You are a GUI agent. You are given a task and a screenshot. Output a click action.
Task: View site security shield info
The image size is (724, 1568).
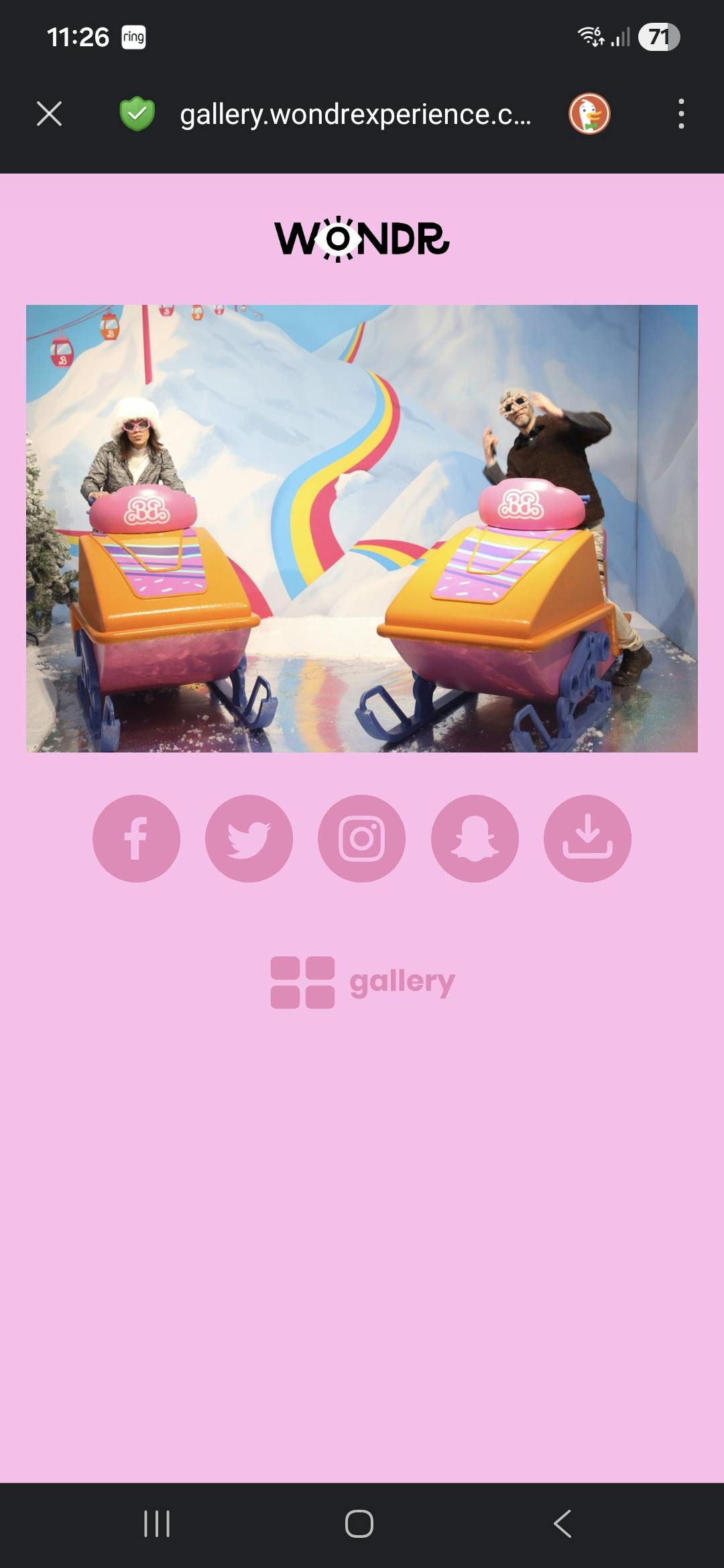coord(137,114)
